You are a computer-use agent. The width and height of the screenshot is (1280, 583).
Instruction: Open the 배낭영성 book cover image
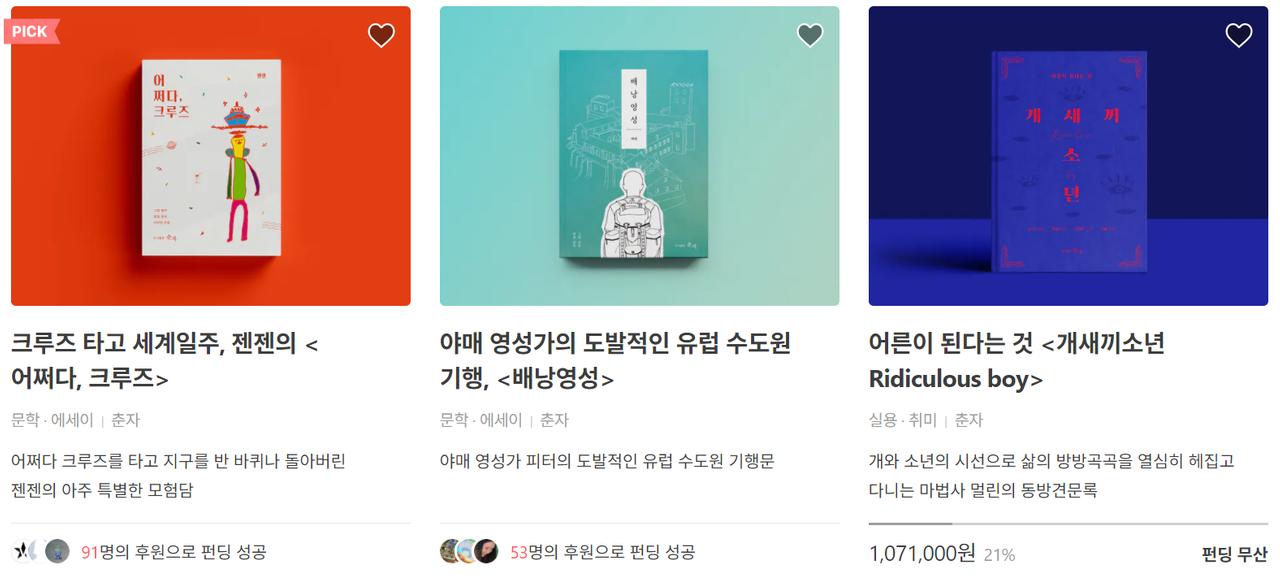pos(639,158)
